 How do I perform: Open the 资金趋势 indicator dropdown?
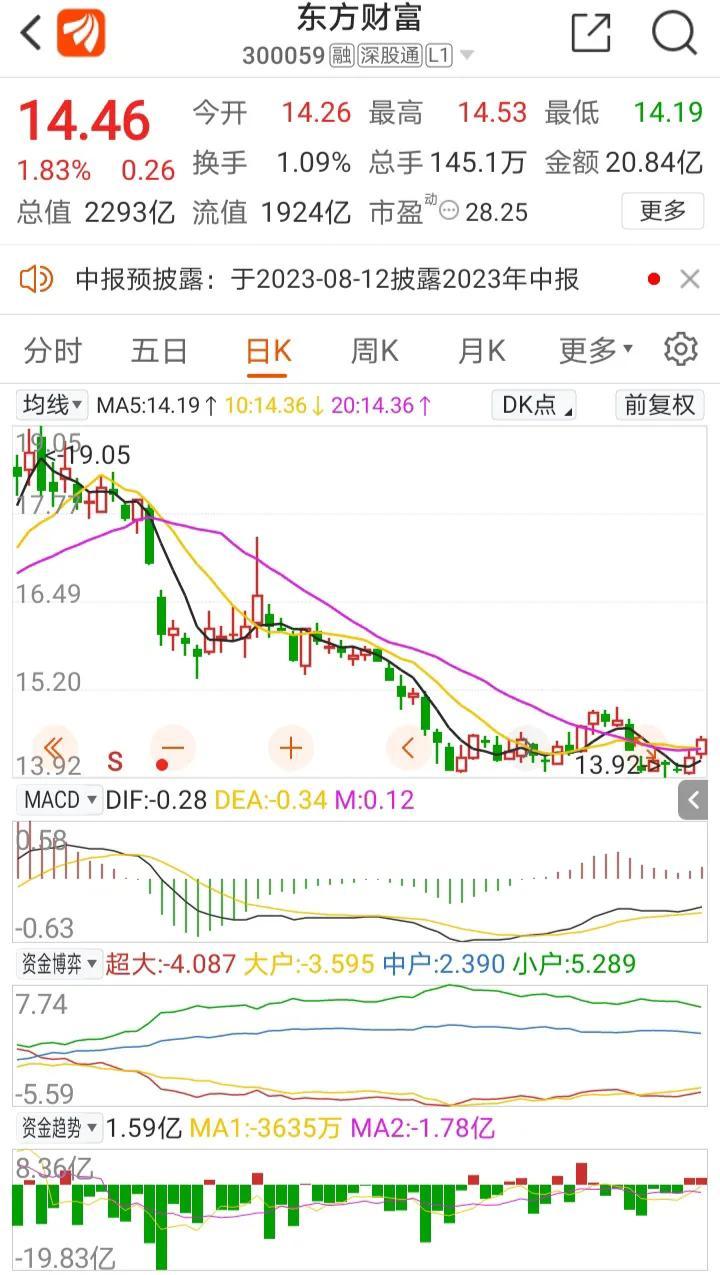(60, 1128)
